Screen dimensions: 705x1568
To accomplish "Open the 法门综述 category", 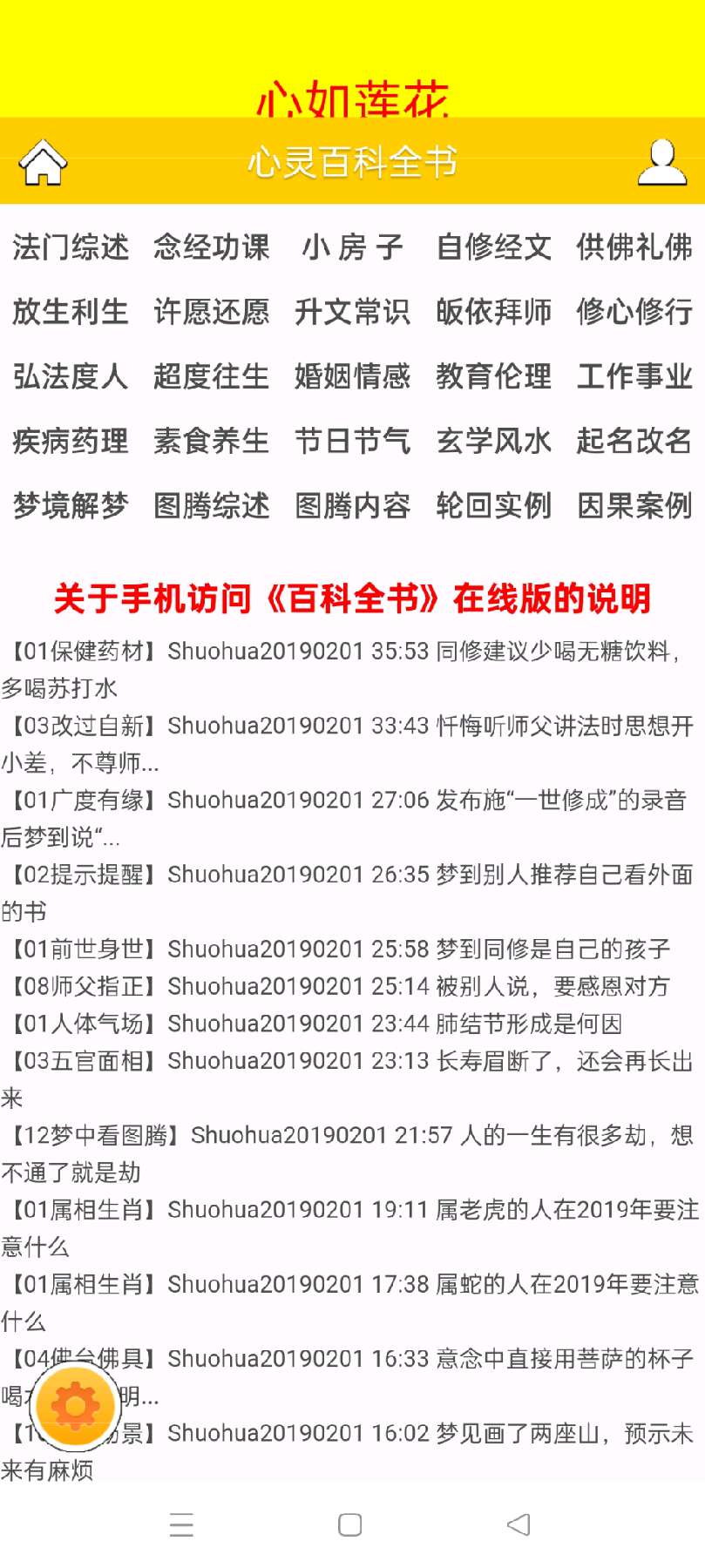I will (x=71, y=247).
